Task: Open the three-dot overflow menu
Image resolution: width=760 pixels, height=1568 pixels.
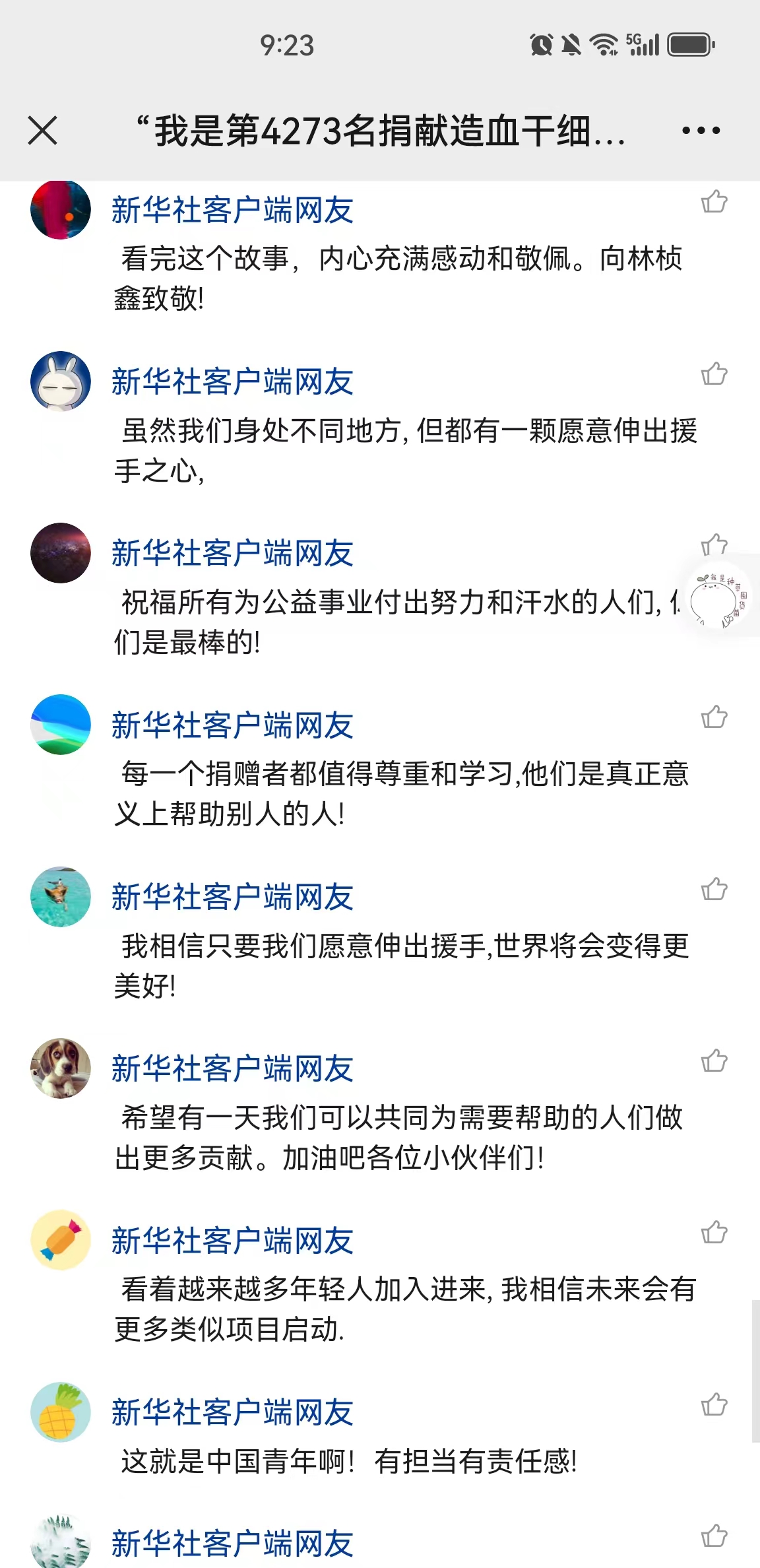Action: click(701, 131)
